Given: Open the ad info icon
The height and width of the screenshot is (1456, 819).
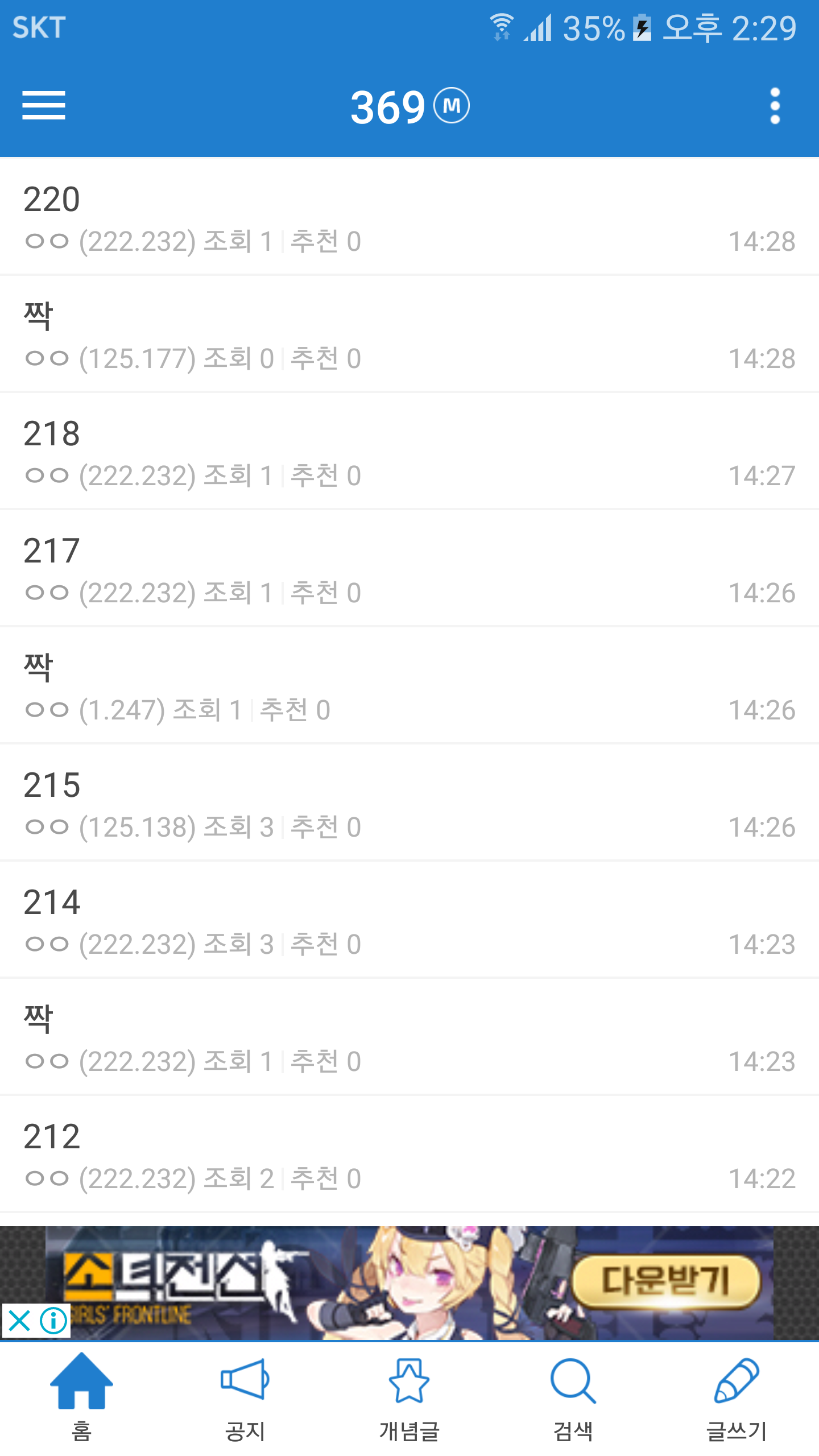Looking at the screenshot, I should [x=53, y=1321].
